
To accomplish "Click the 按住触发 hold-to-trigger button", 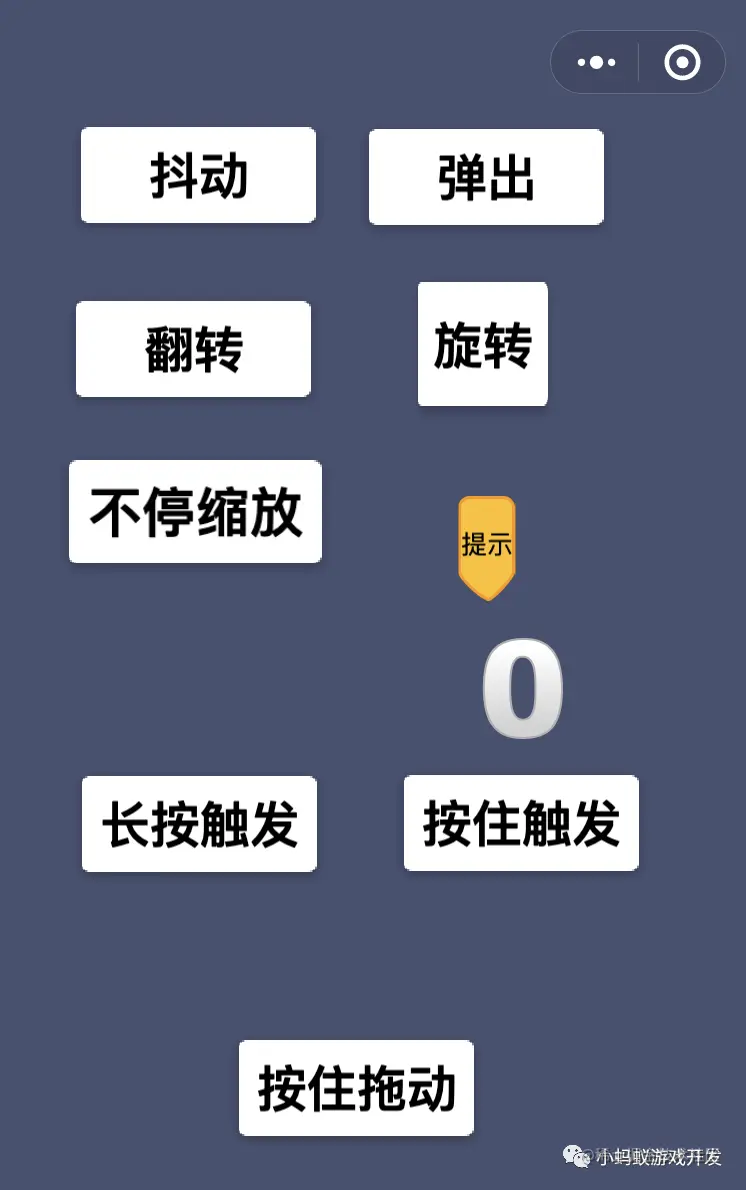I will pos(520,823).
